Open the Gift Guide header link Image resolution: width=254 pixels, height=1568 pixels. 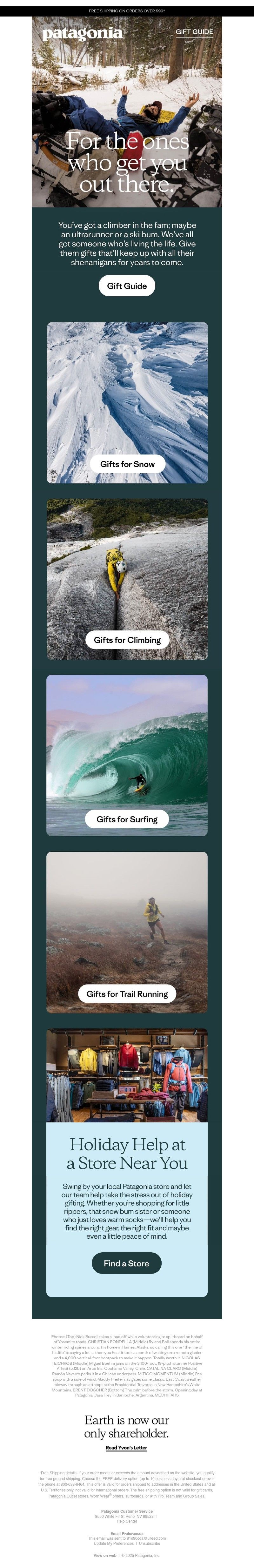194,32
